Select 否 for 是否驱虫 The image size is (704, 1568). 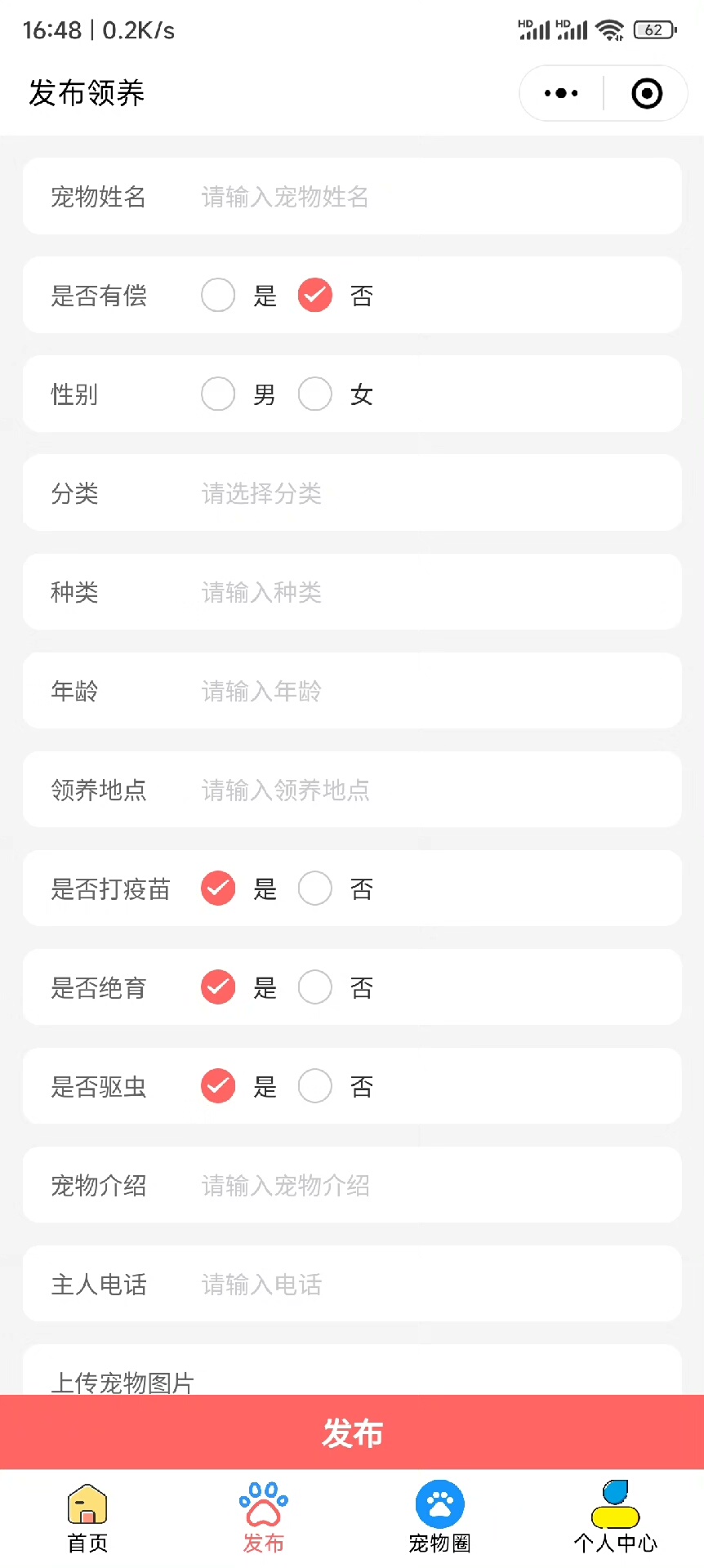coord(315,1086)
